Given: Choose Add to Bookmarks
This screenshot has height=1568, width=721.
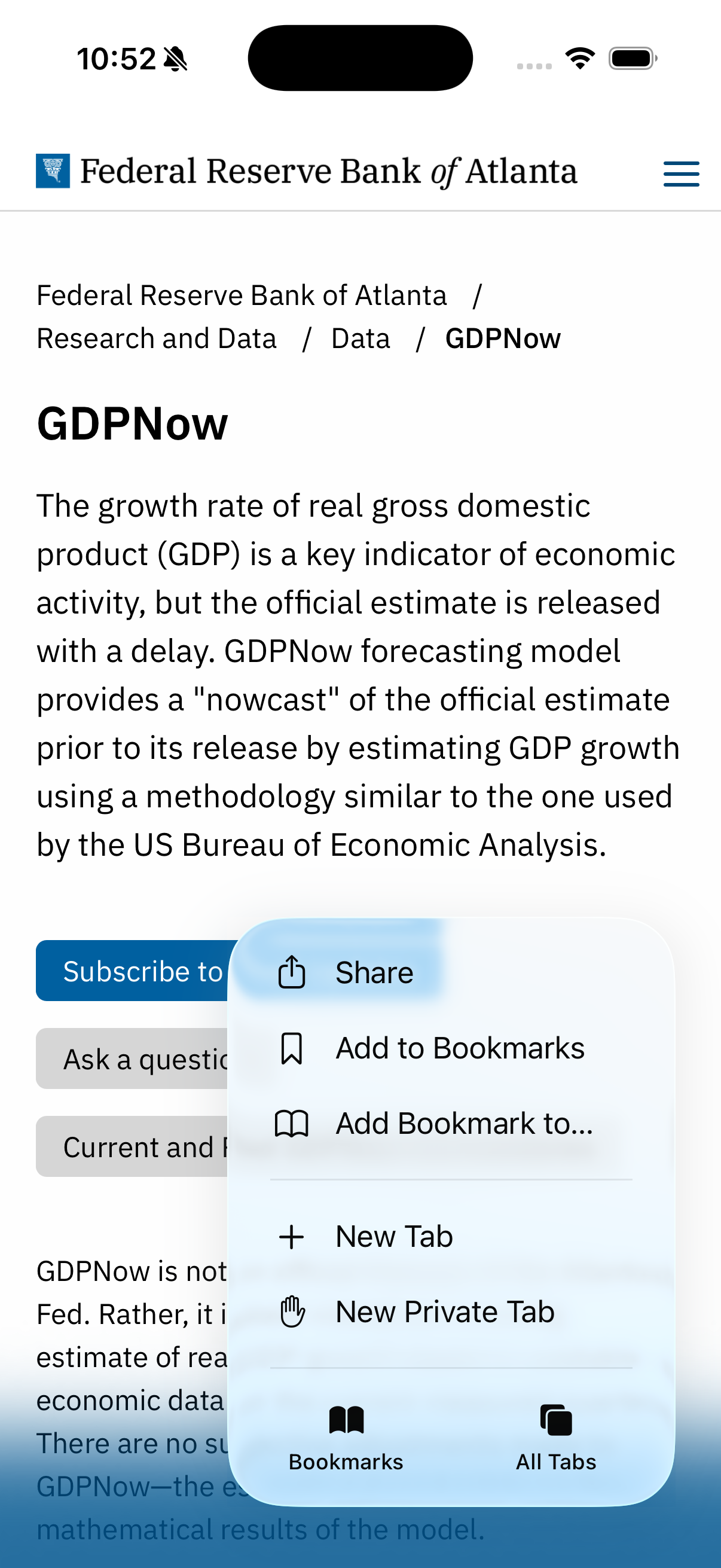Looking at the screenshot, I should tap(459, 1048).
